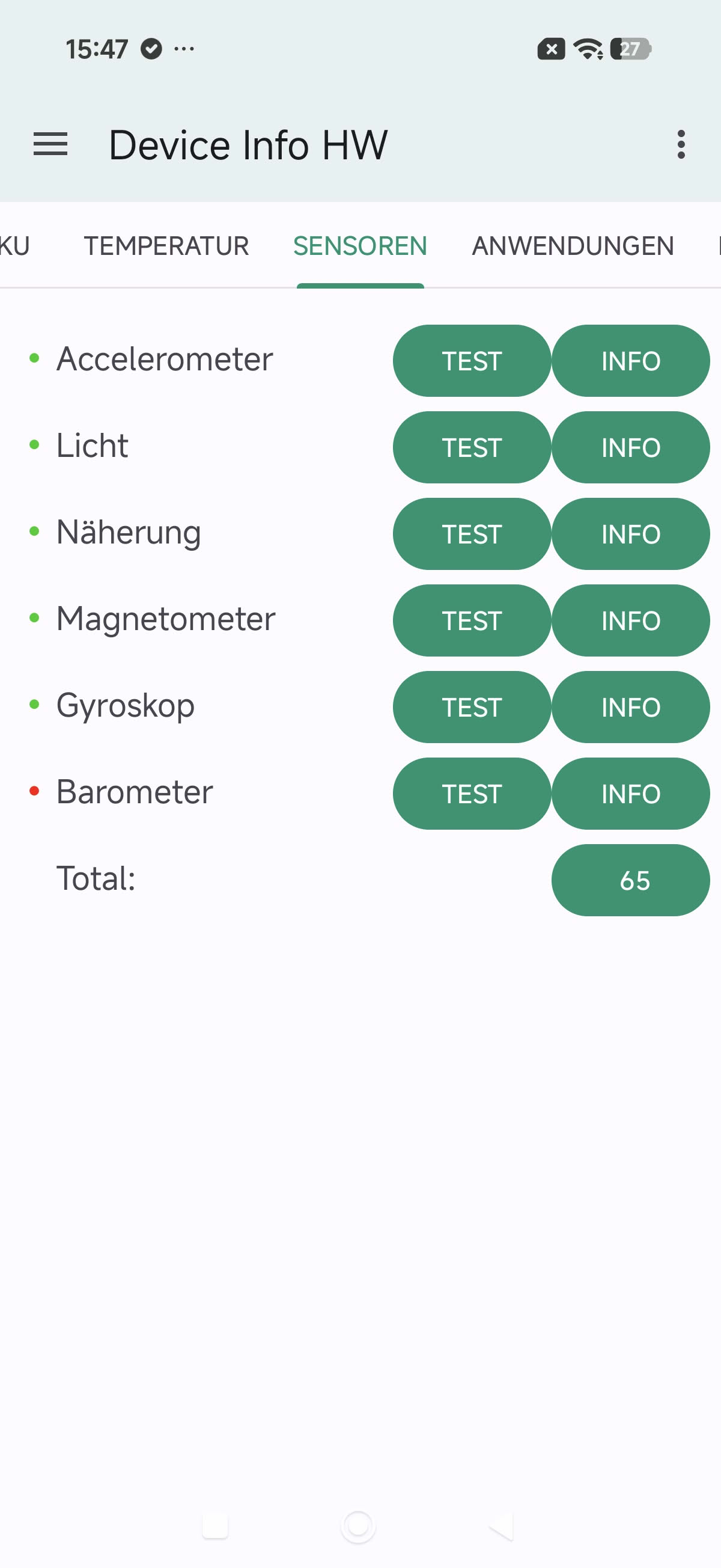Test the Näherung sensor
This screenshot has height=1568, width=721.
coord(472,534)
